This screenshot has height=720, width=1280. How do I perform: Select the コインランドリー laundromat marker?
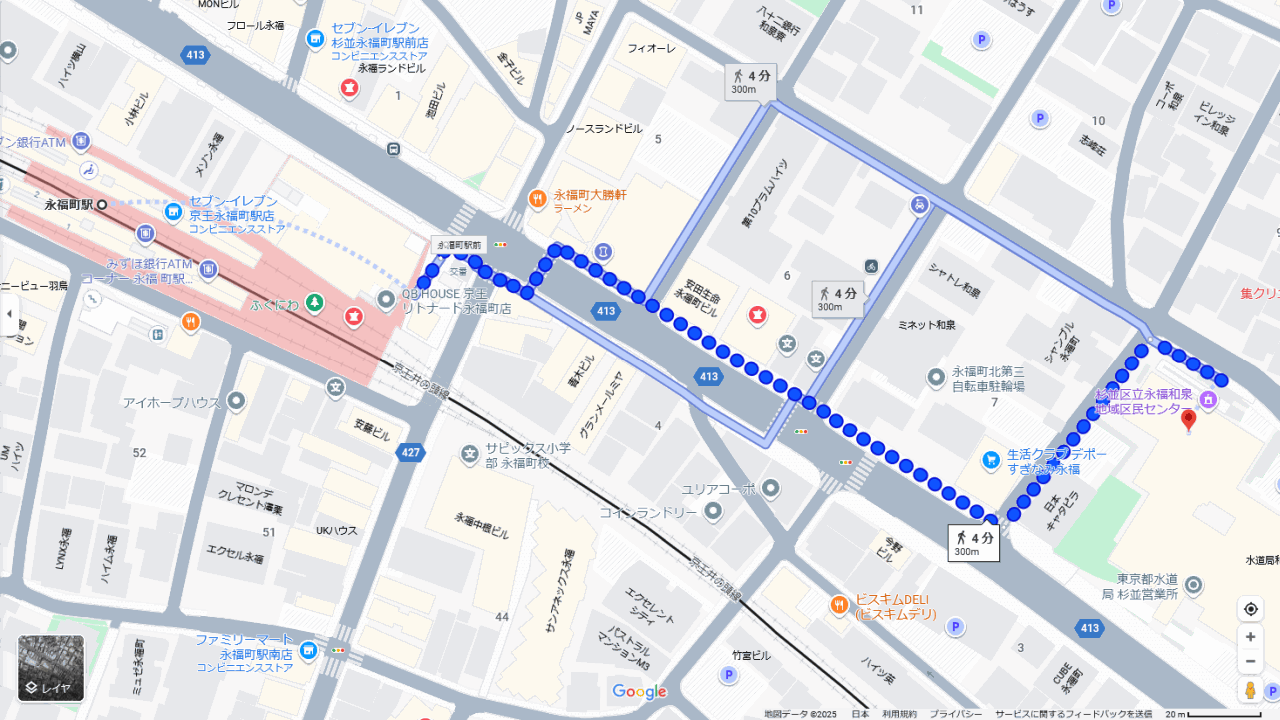point(713,512)
